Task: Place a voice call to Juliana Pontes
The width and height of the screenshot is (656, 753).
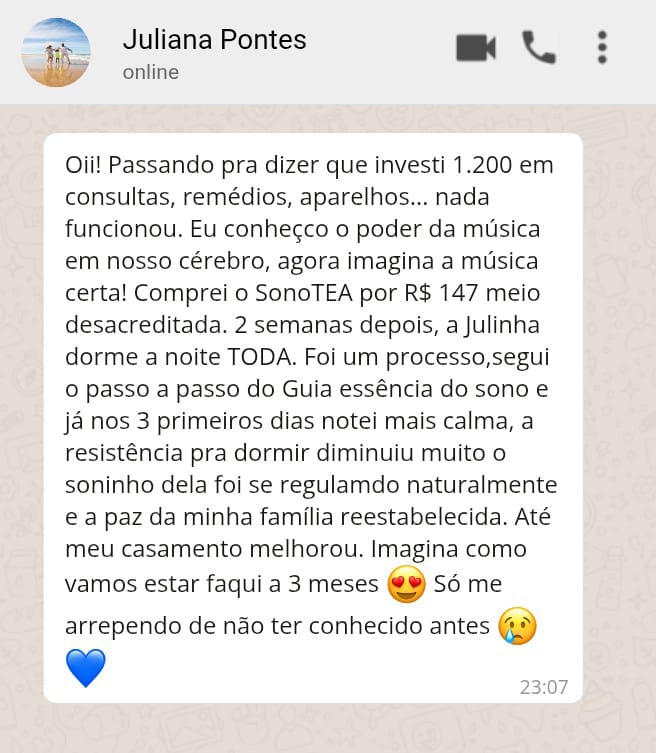Action: point(539,47)
